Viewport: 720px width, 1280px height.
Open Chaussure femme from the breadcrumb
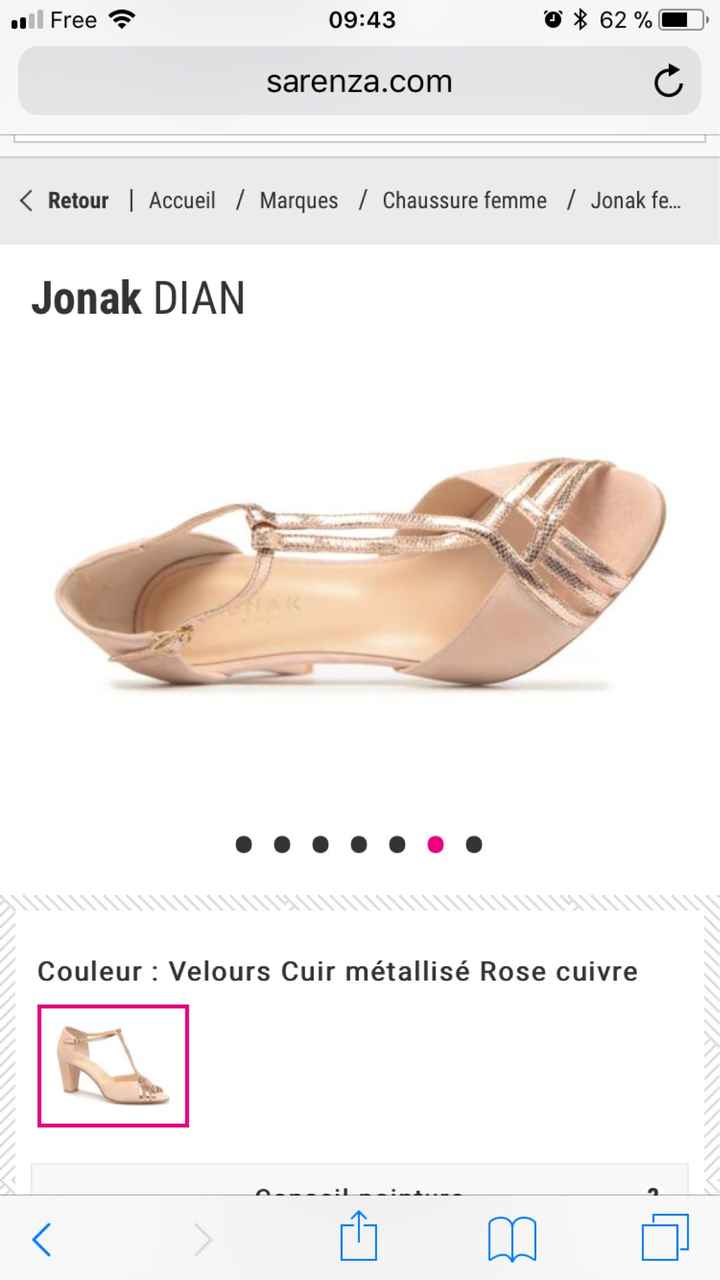coord(464,200)
